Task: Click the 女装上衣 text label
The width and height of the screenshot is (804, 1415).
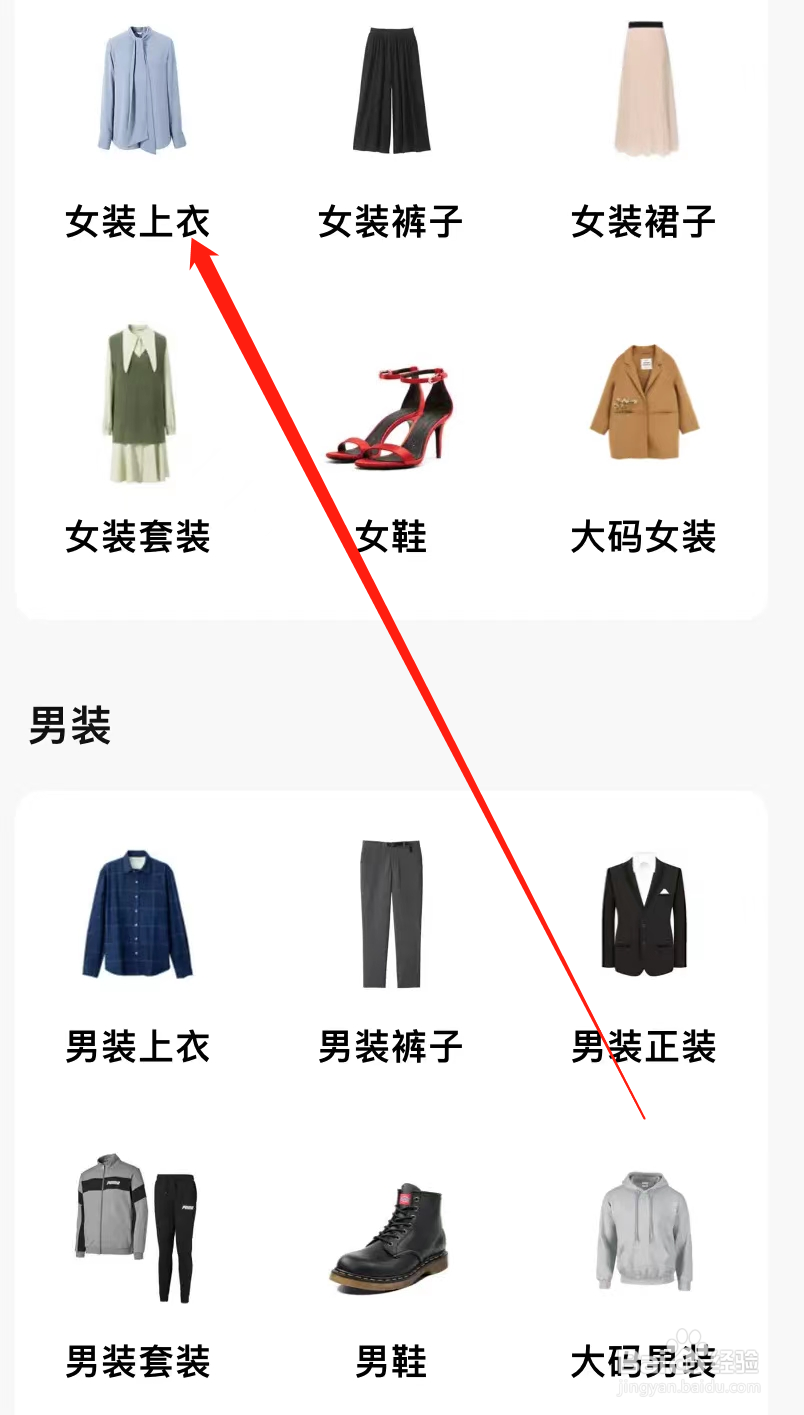Action: click(x=137, y=223)
